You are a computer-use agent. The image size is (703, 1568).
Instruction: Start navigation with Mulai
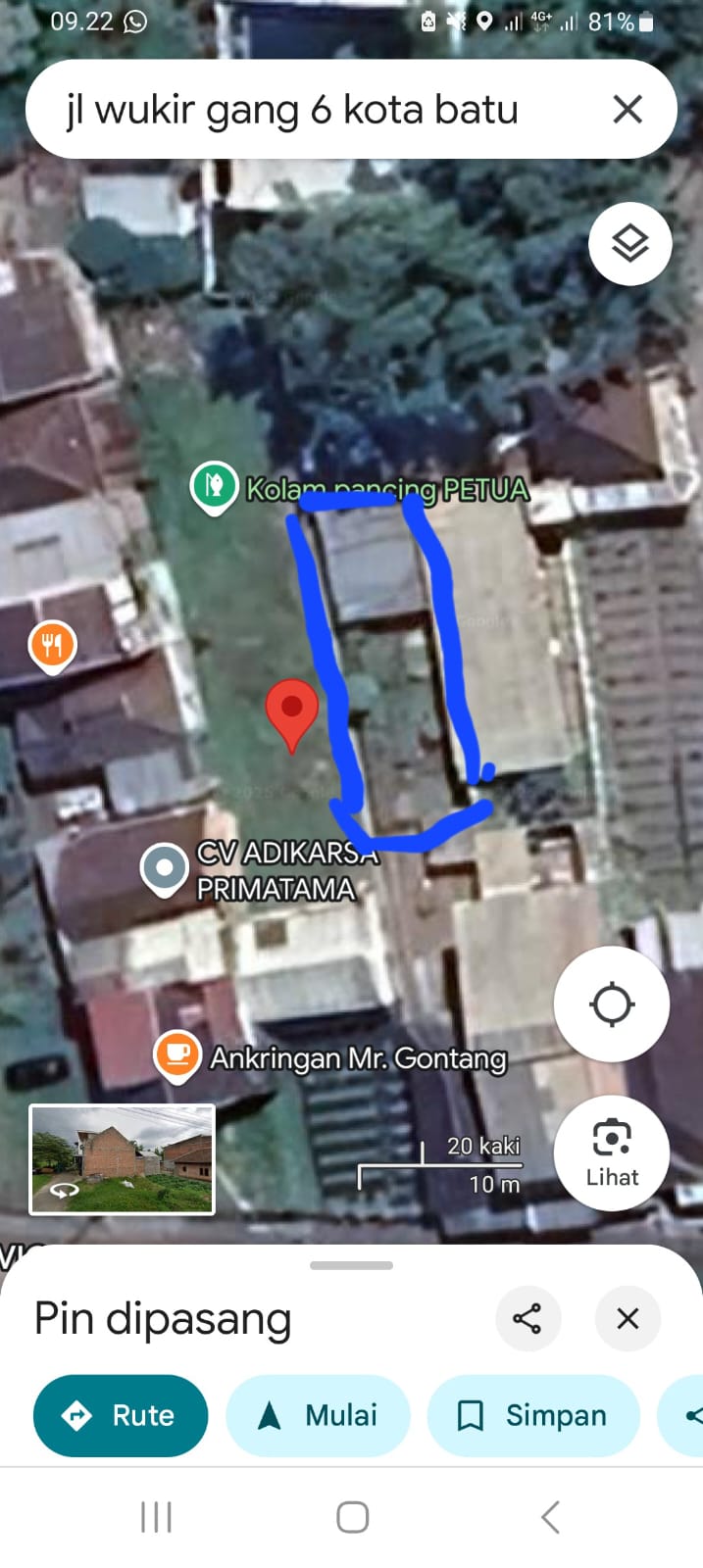[x=318, y=1415]
